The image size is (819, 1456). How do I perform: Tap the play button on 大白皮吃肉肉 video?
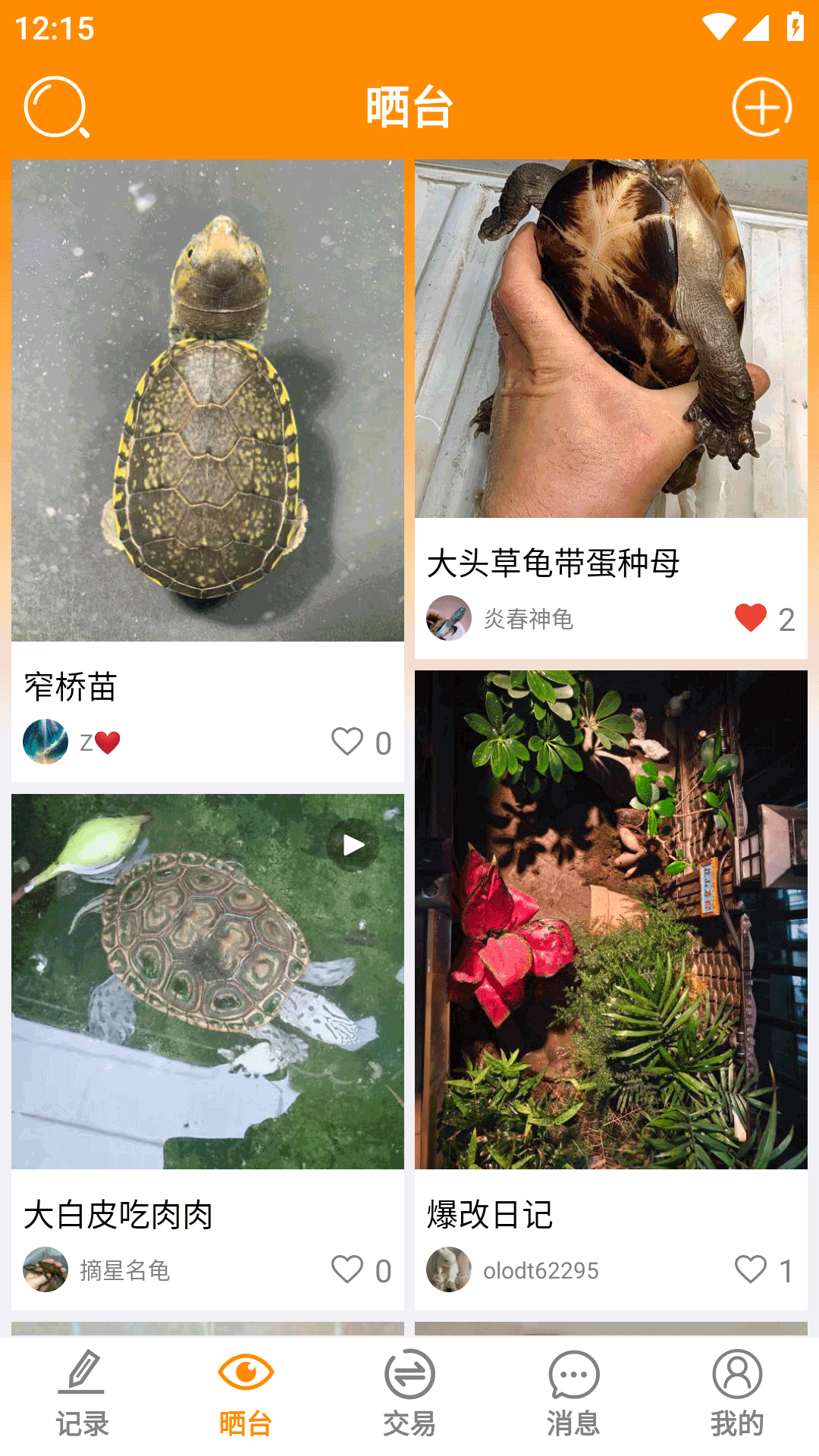coord(352,843)
